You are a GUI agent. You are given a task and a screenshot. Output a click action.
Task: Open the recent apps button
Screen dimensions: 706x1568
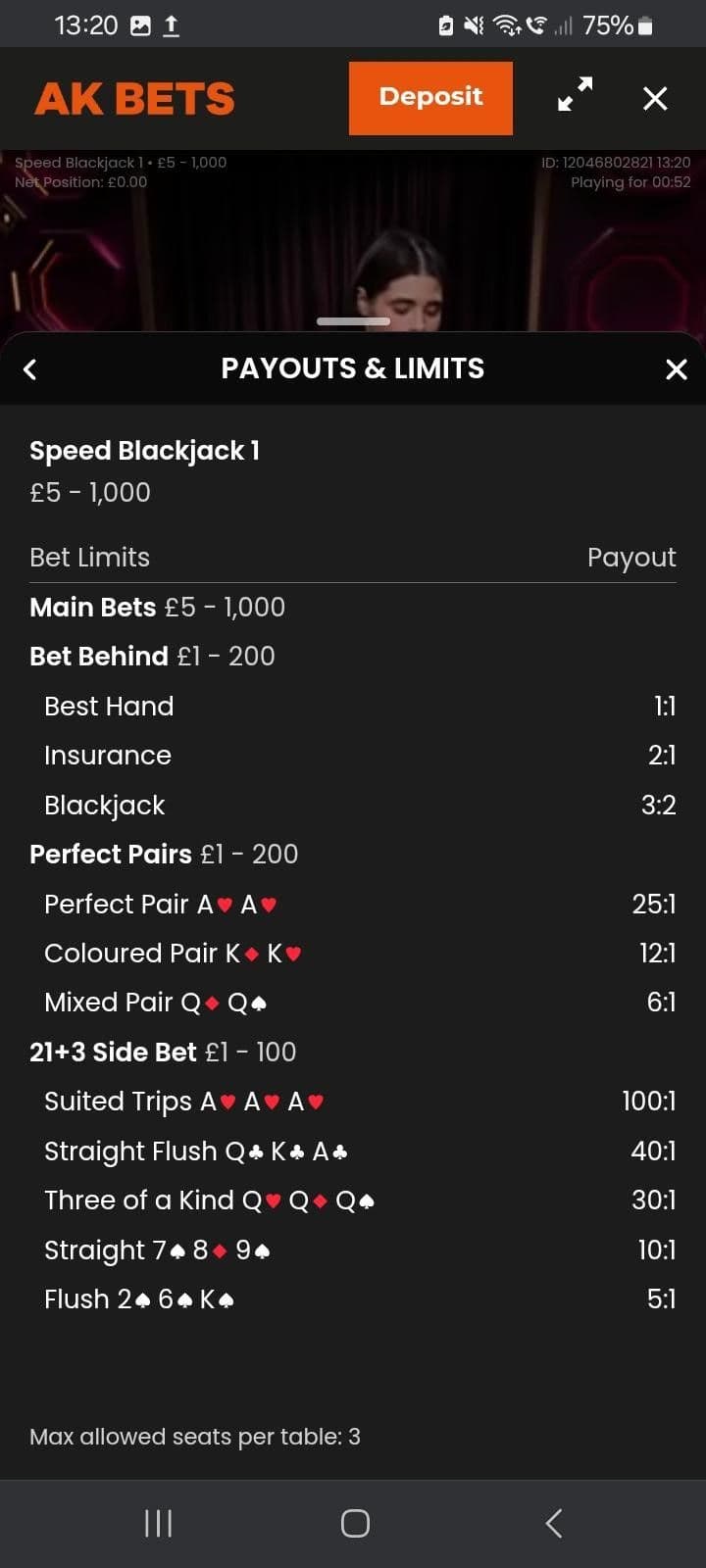[x=157, y=1523]
